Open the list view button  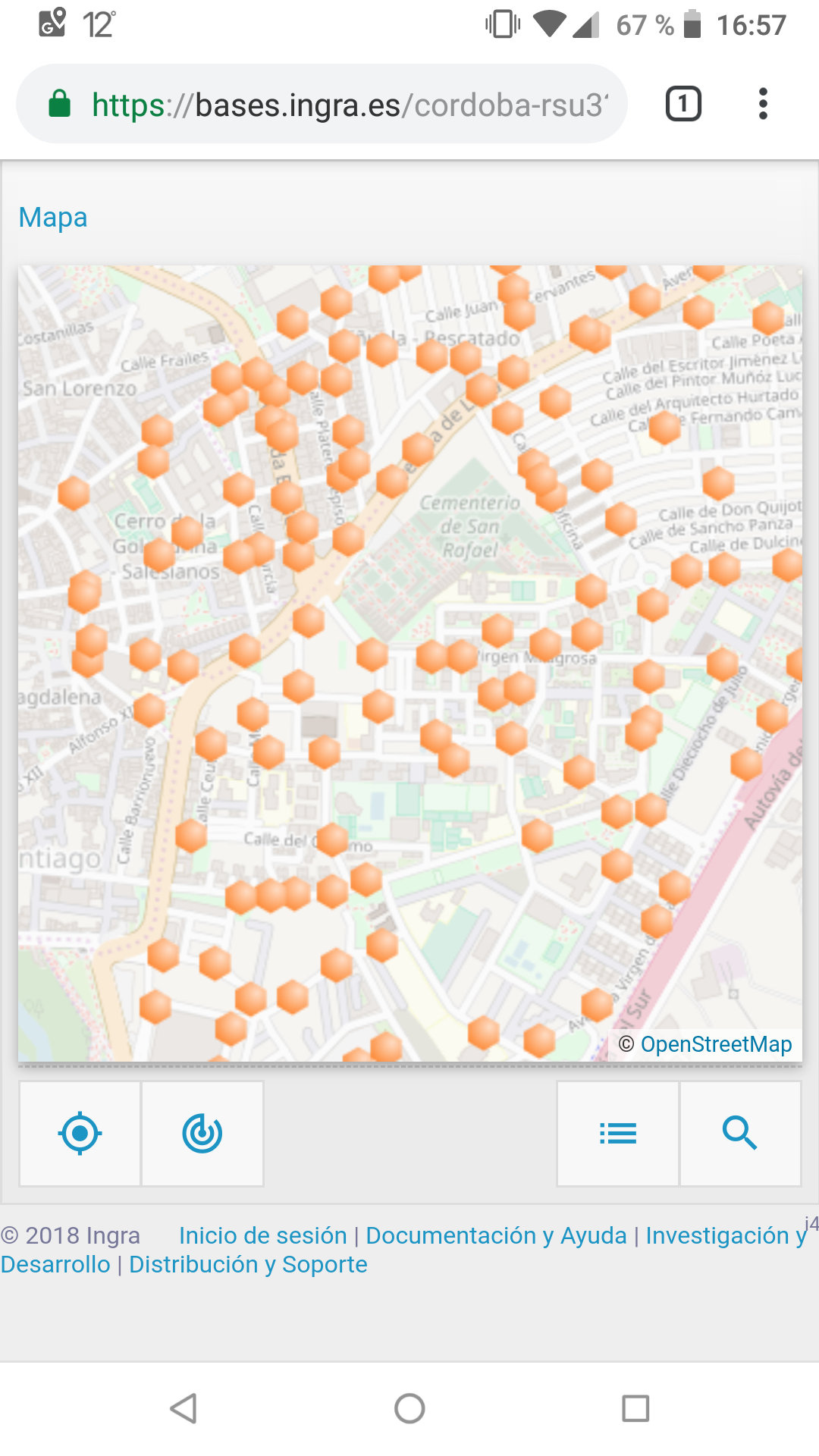click(618, 1134)
